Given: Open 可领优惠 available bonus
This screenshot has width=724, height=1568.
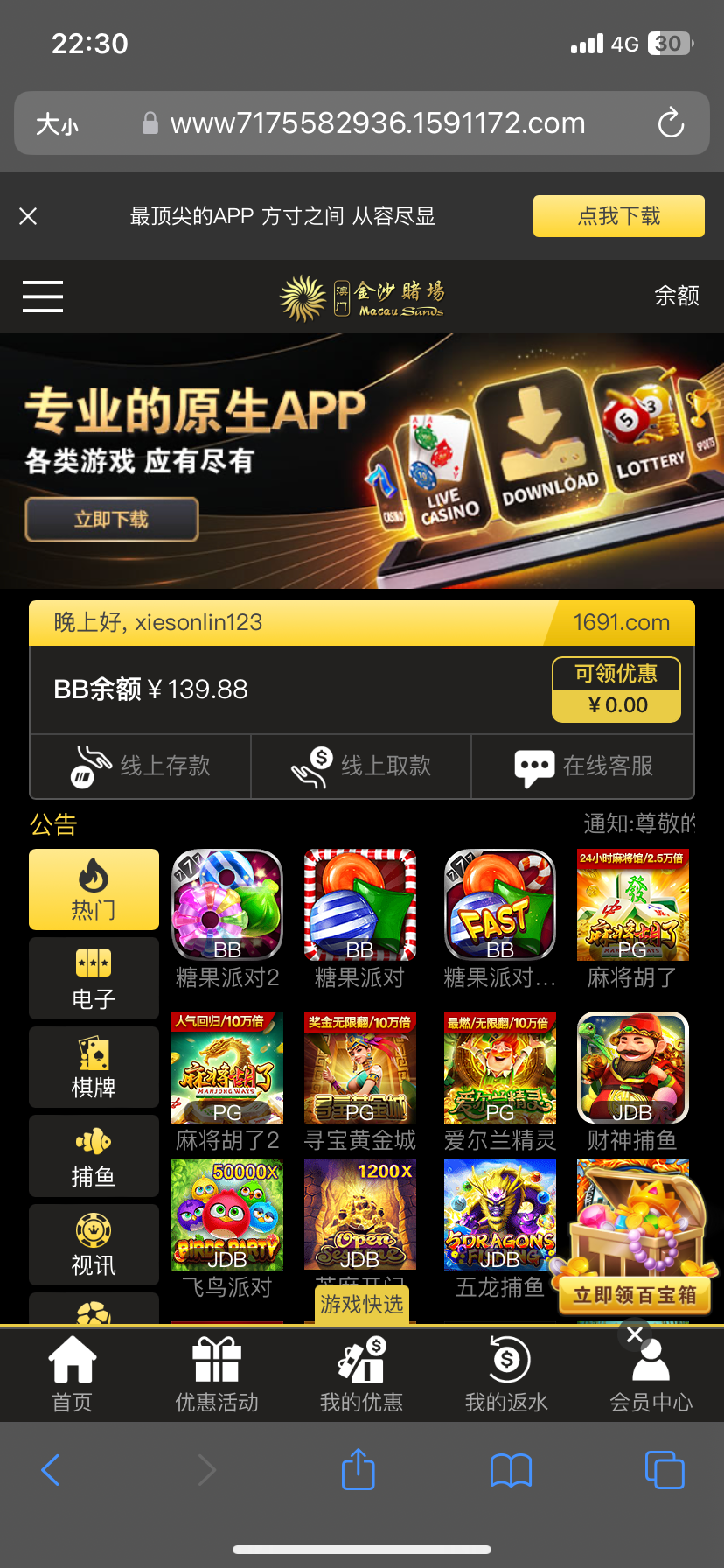Looking at the screenshot, I should click(x=616, y=689).
